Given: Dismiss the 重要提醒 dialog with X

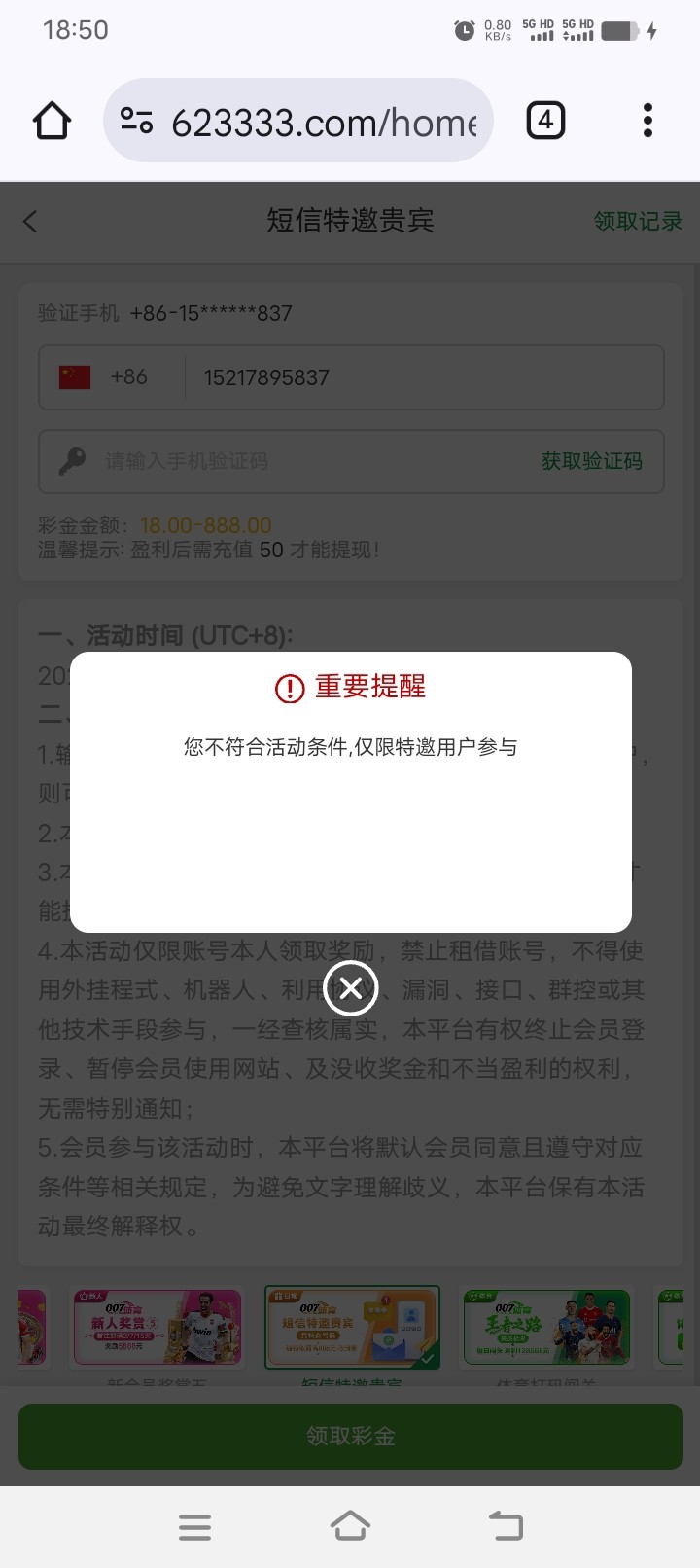Looking at the screenshot, I should pos(350,989).
